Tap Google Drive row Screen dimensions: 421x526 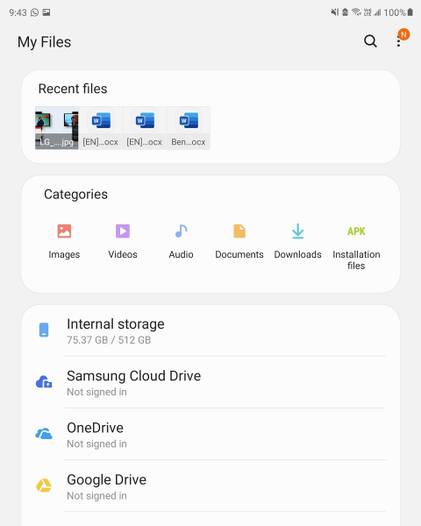pyautogui.click(x=211, y=486)
